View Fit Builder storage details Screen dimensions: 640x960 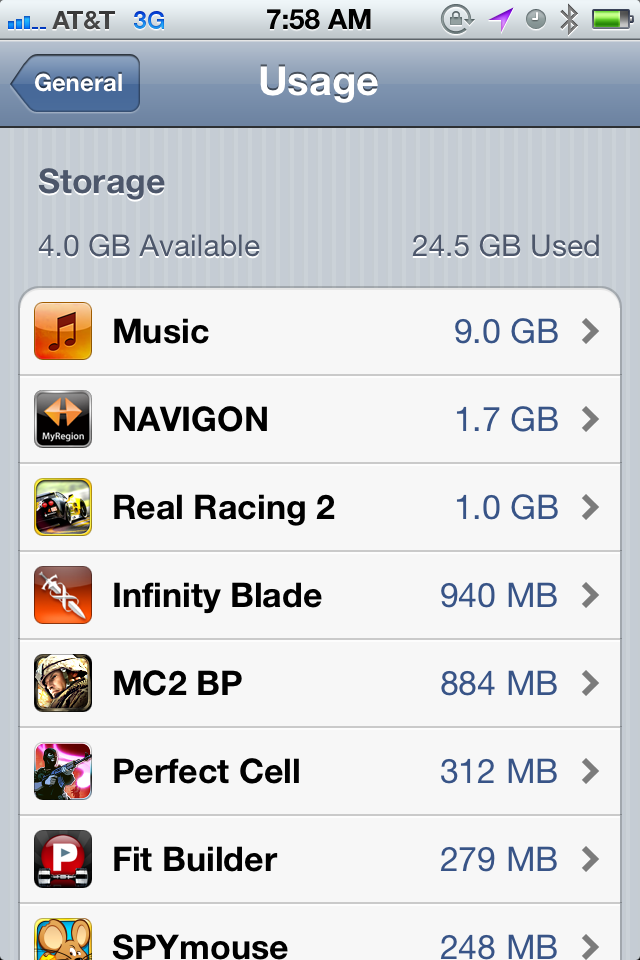pyautogui.click(x=320, y=859)
